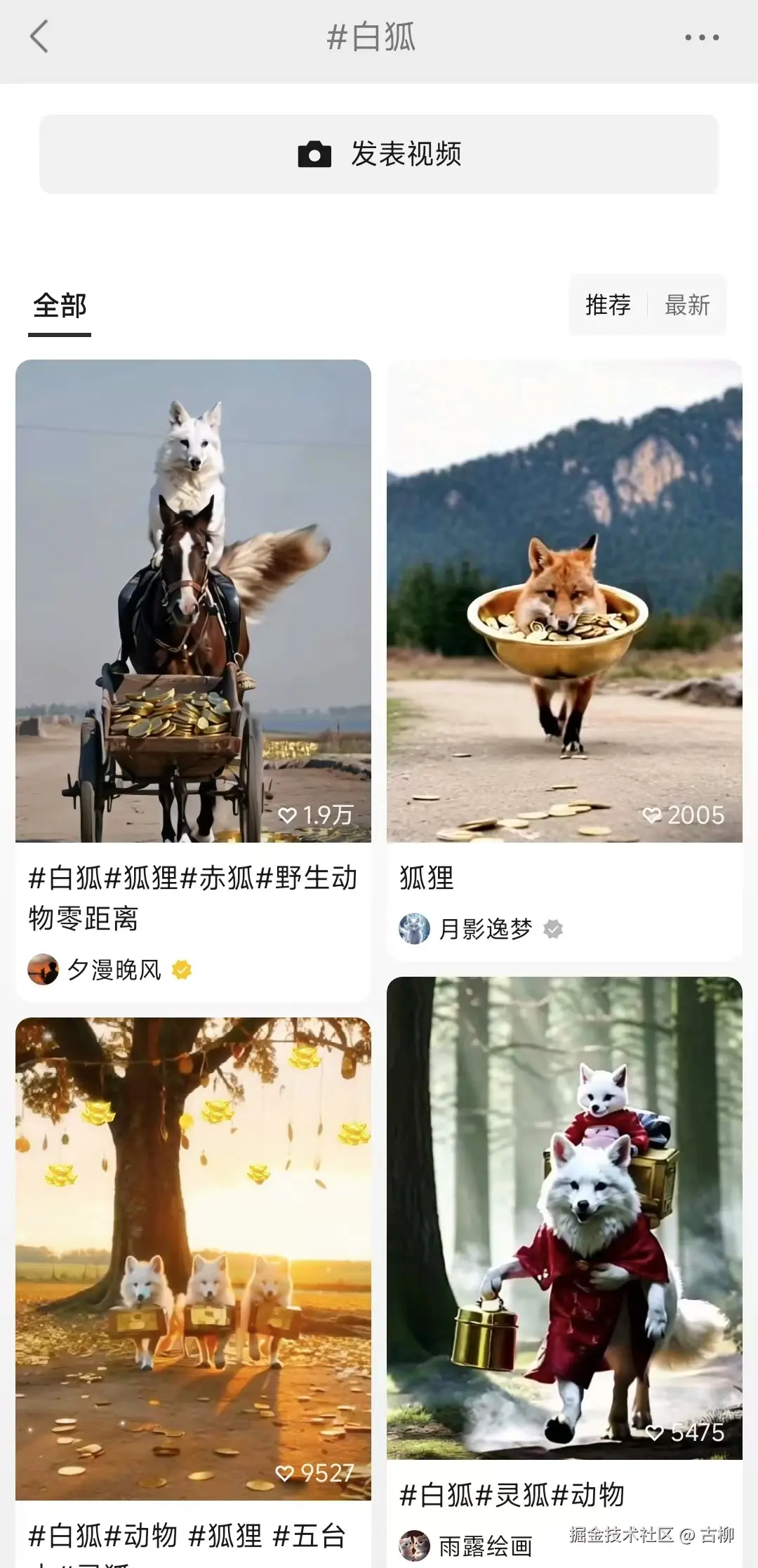Open the three-dot overflow menu

coord(701,38)
